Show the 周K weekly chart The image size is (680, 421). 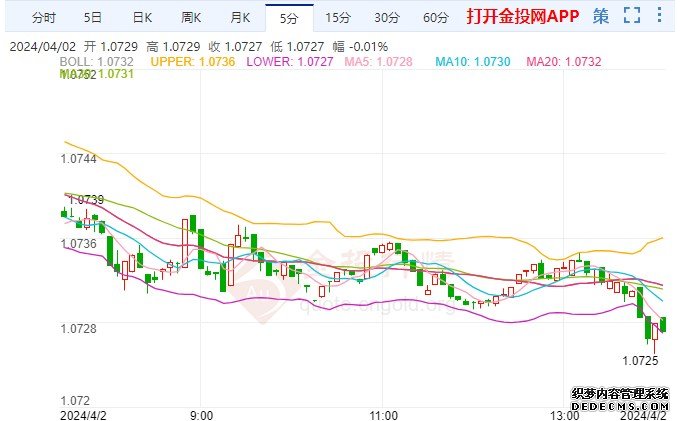pyautogui.click(x=191, y=17)
